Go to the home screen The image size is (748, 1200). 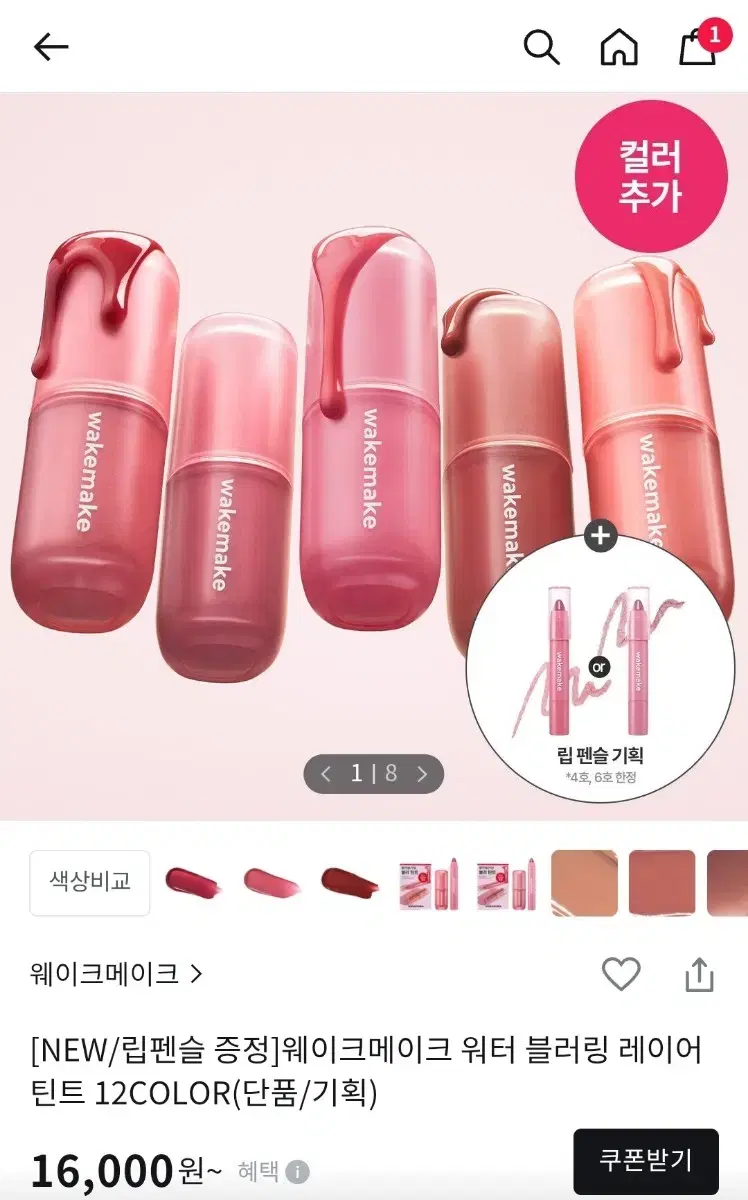click(620, 47)
